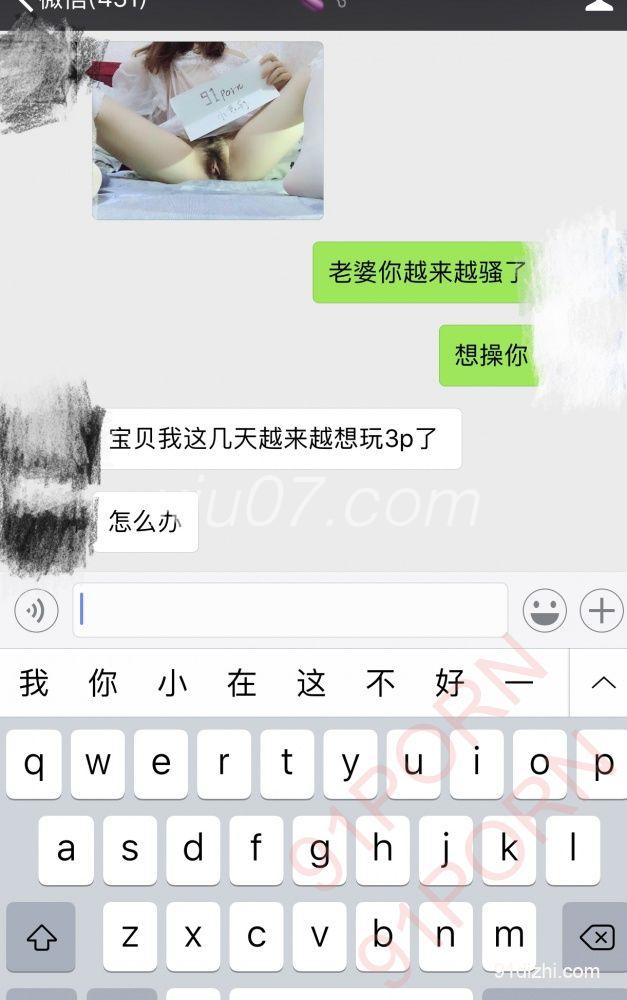The image size is (627, 1000).
Task: Tap the shift key on keyboard
Action: (x=41, y=937)
